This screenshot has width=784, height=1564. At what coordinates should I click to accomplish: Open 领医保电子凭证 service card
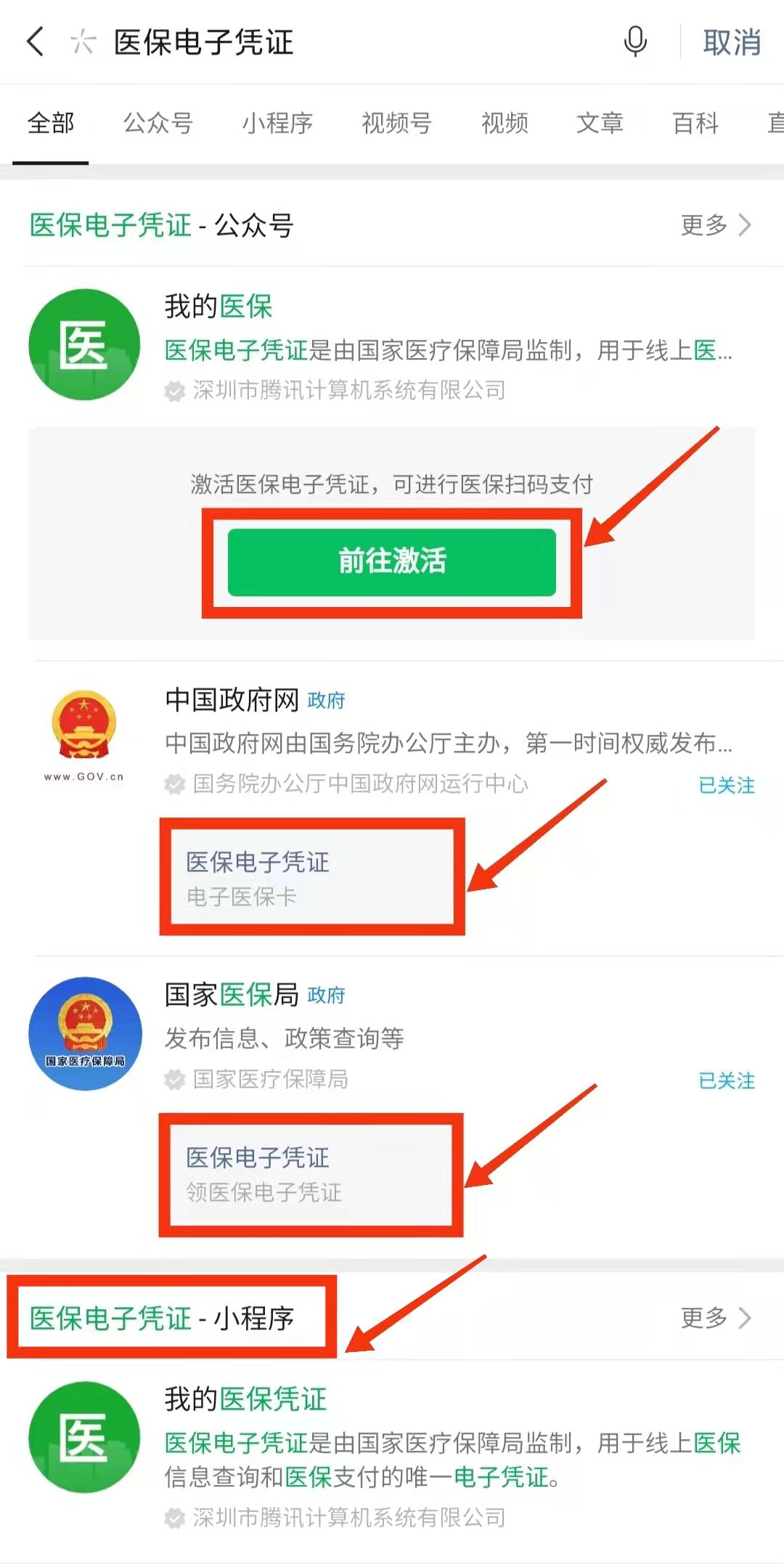point(311,1173)
